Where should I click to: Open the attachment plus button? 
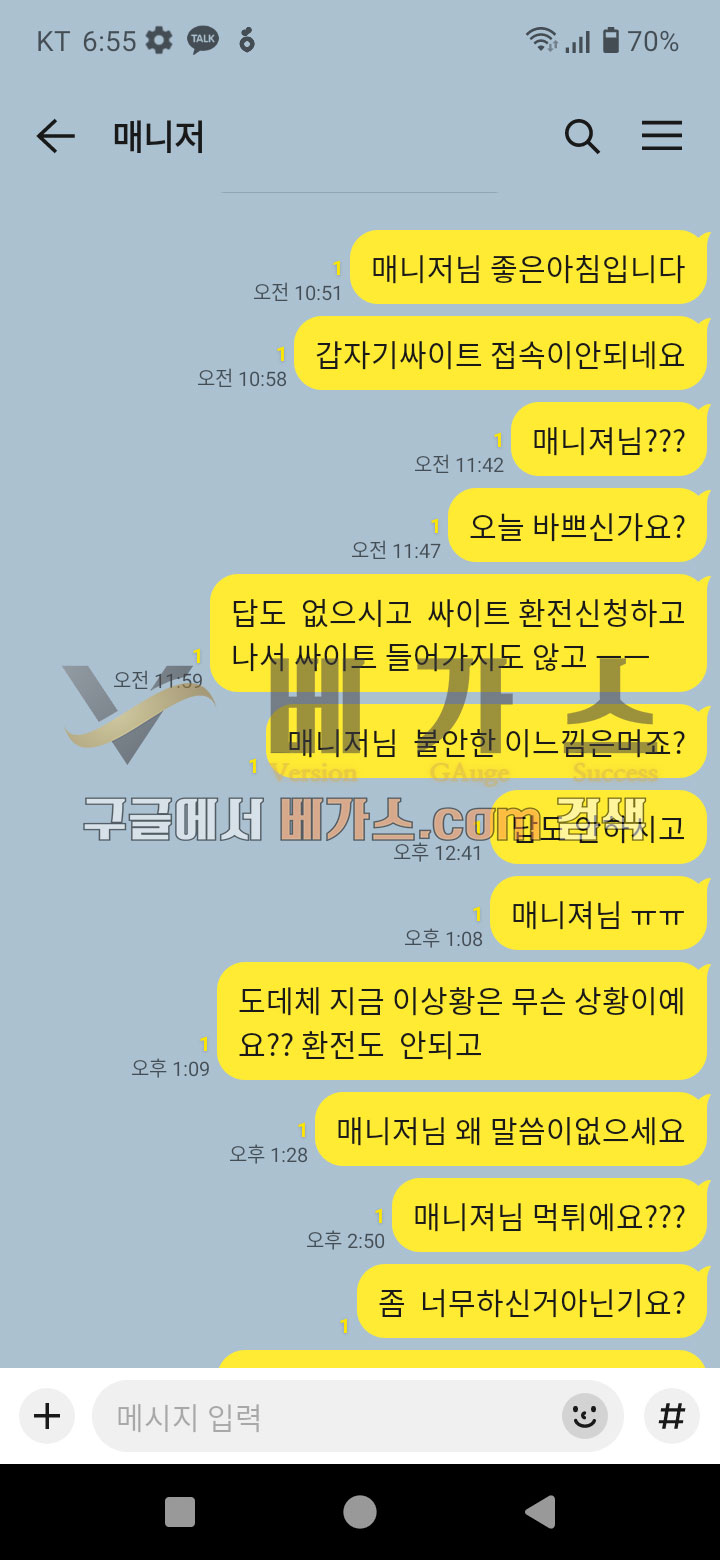coord(47,1416)
